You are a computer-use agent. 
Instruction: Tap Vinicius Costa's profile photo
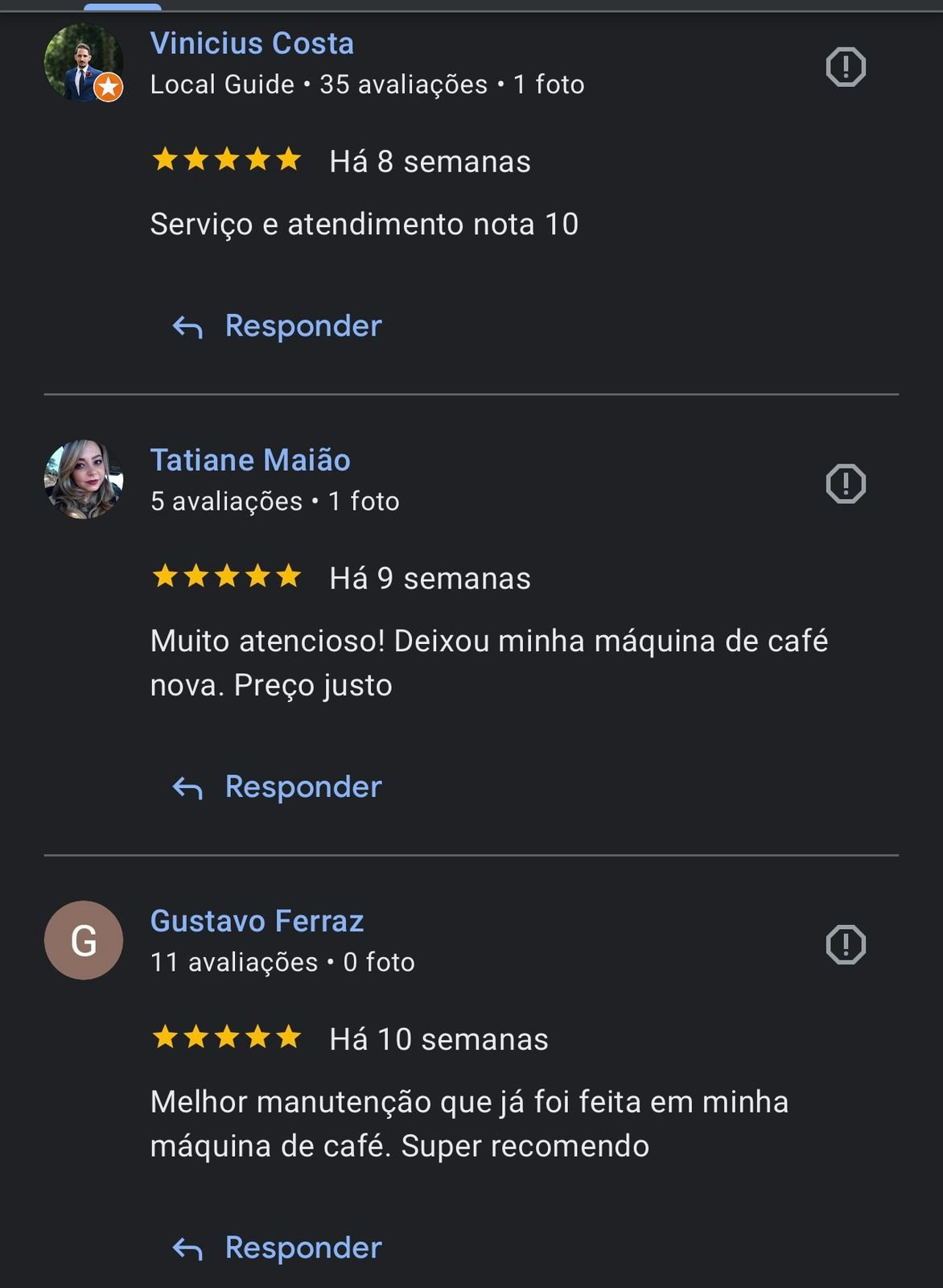[x=84, y=63]
